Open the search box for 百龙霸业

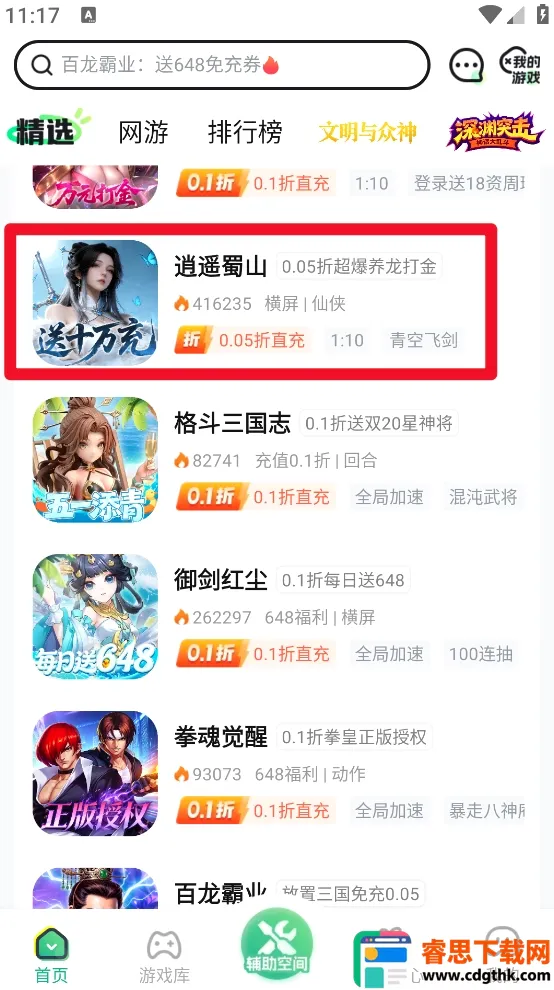pyautogui.click(x=222, y=65)
